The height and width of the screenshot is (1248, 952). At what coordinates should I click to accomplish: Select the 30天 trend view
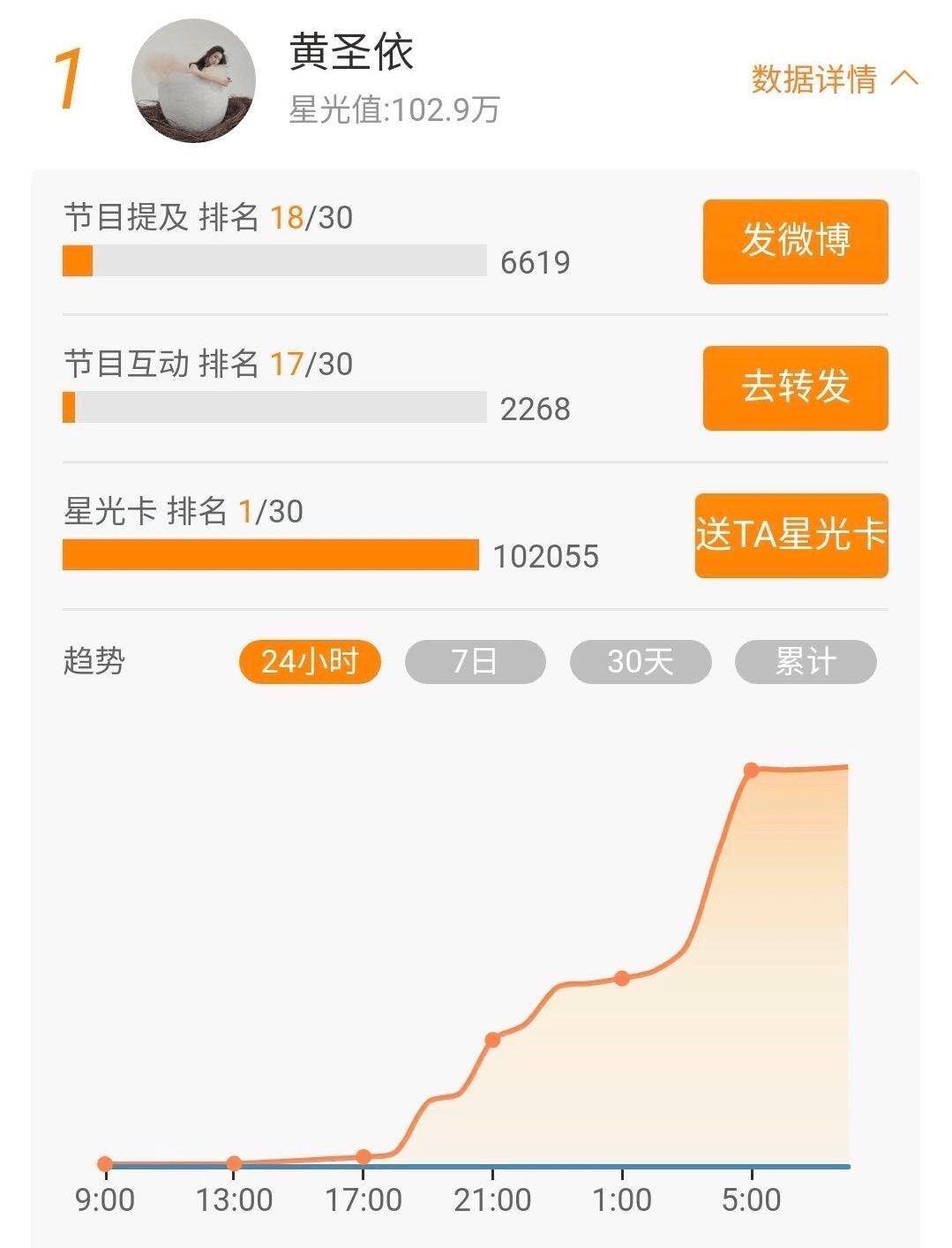tap(641, 662)
